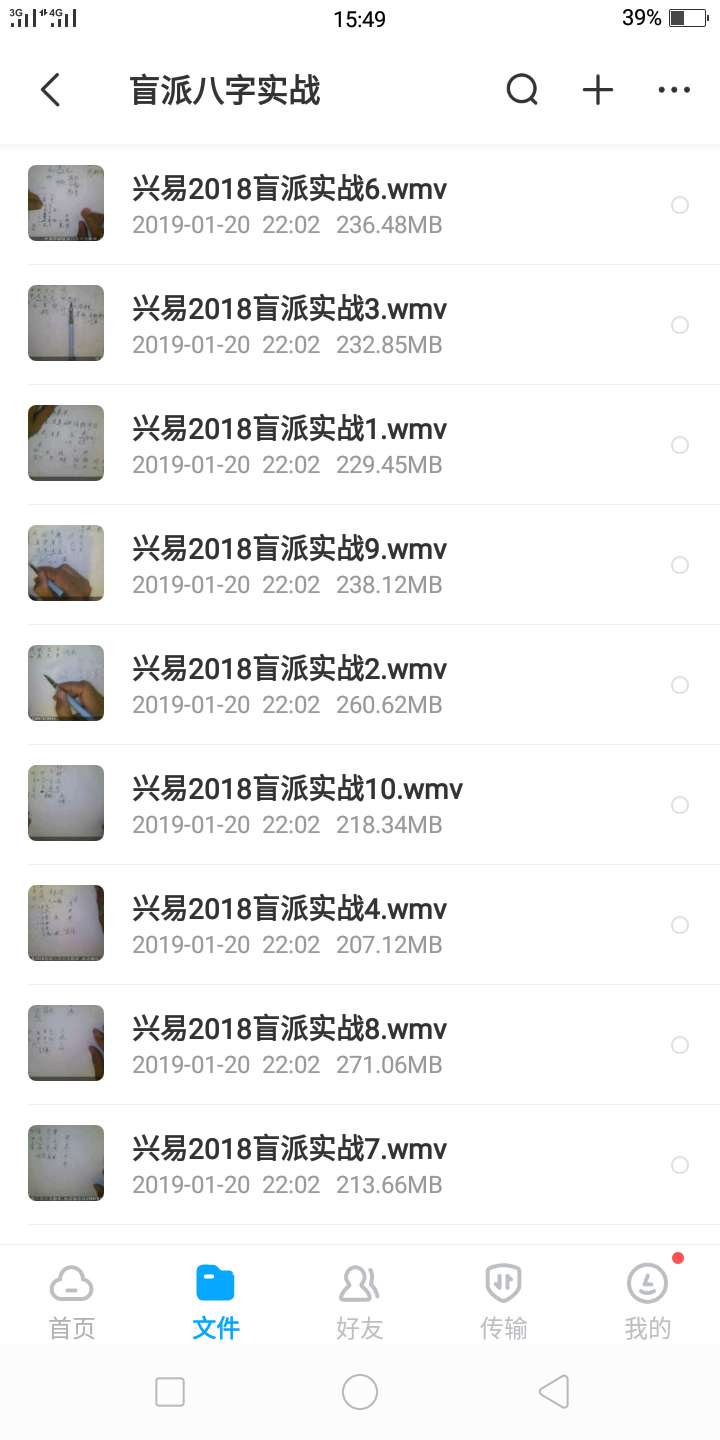Select the circle next to 兴易2018盲派实战4.wmv

click(x=680, y=925)
